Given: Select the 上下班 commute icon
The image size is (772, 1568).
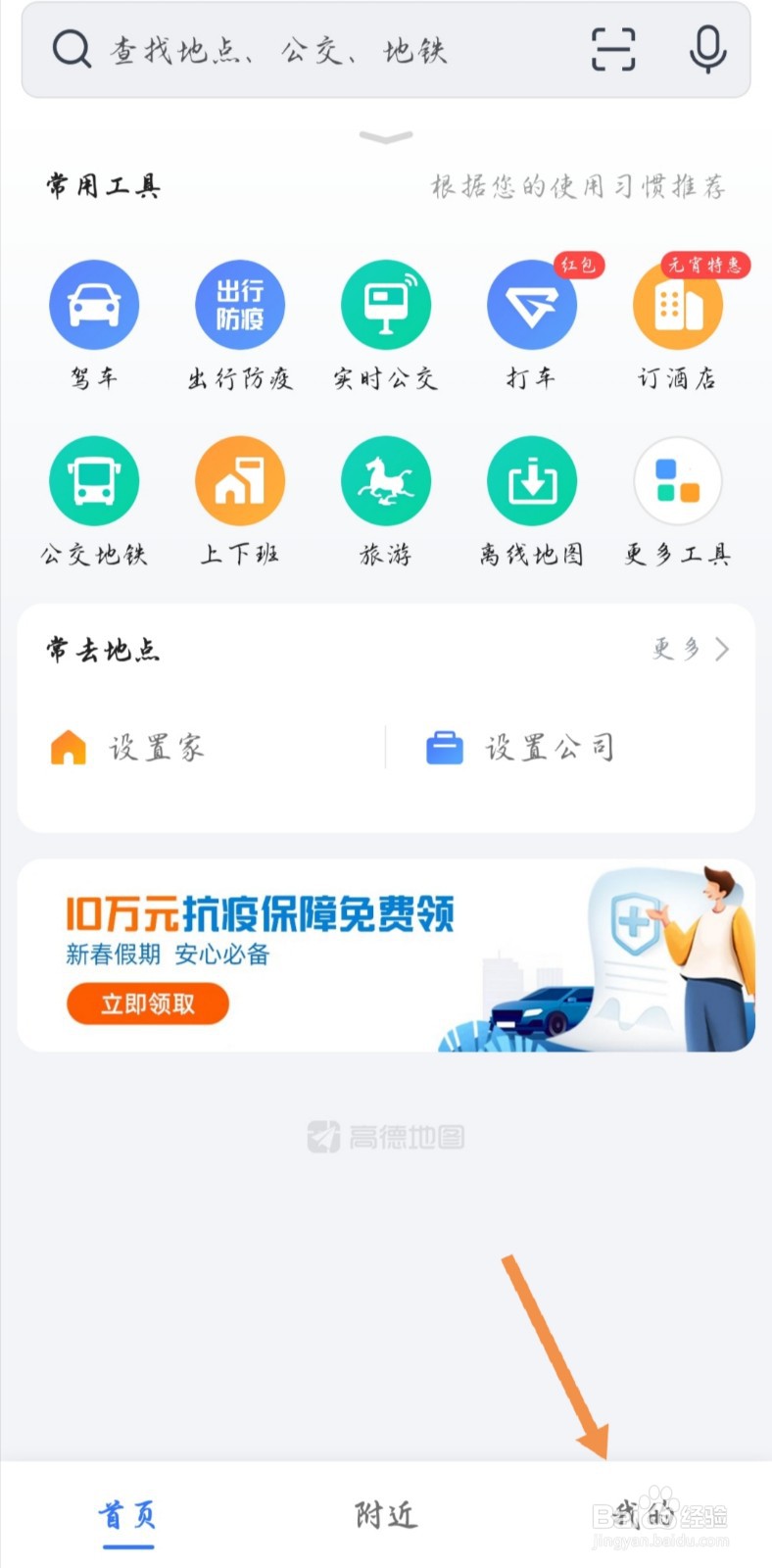Looking at the screenshot, I should point(240,480).
